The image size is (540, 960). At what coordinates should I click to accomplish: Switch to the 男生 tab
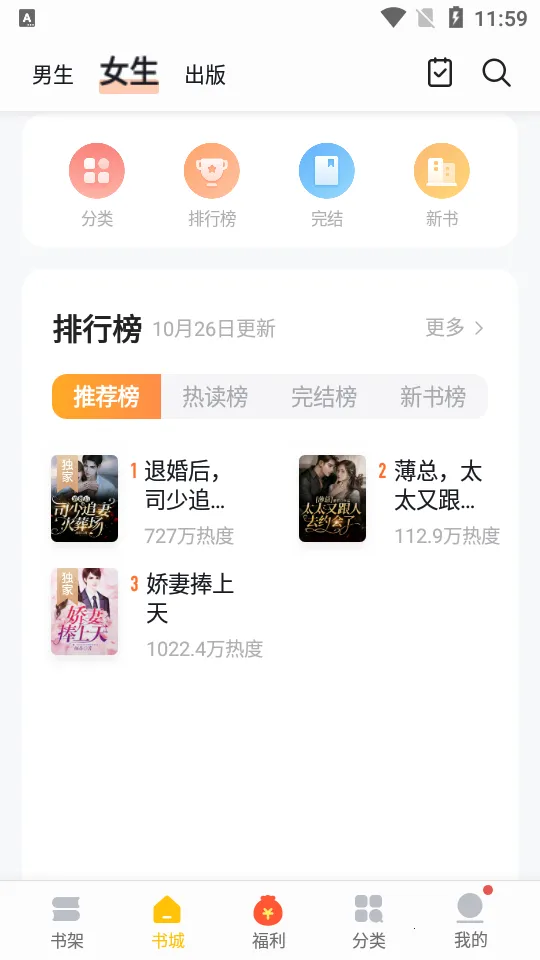(x=53, y=75)
